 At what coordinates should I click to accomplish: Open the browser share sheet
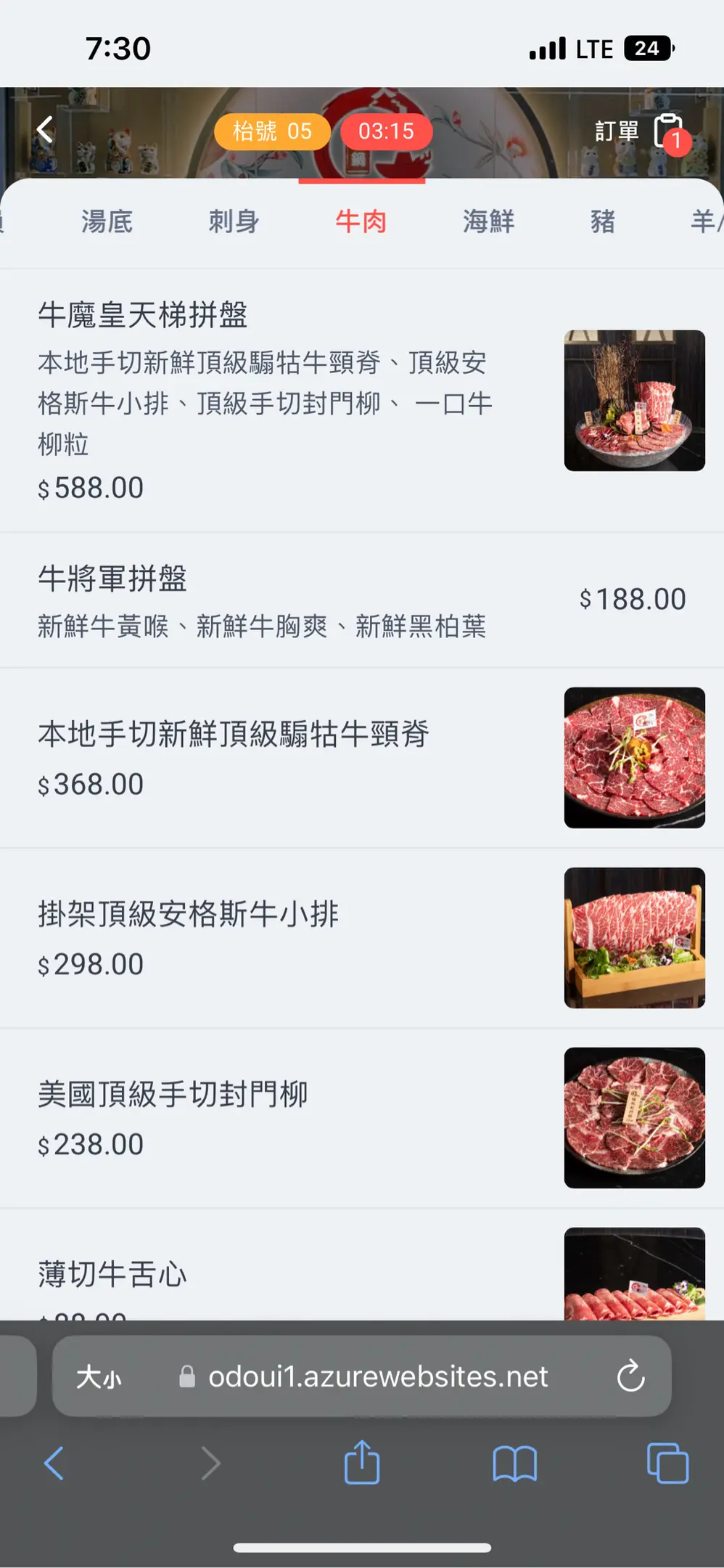[362, 1463]
